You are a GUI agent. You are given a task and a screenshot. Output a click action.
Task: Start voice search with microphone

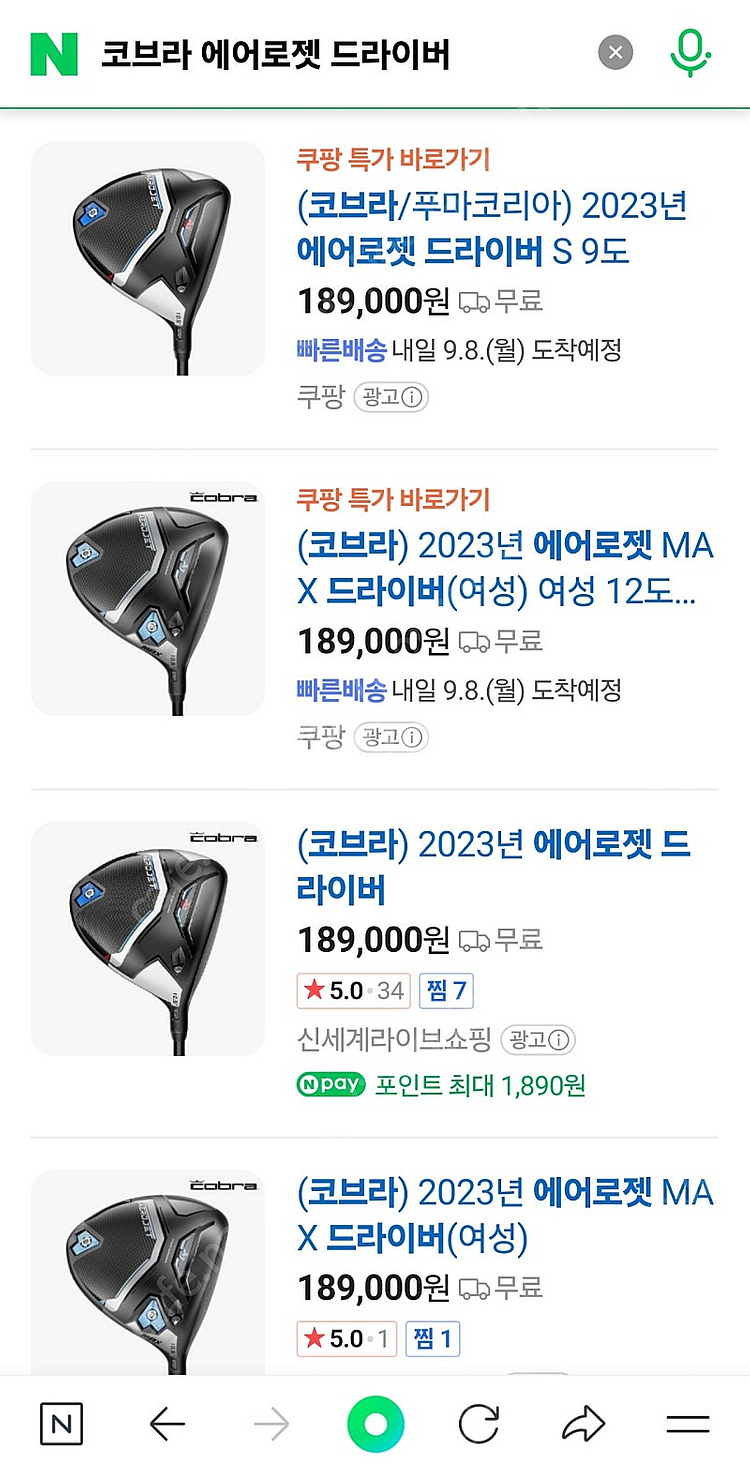point(690,53)
